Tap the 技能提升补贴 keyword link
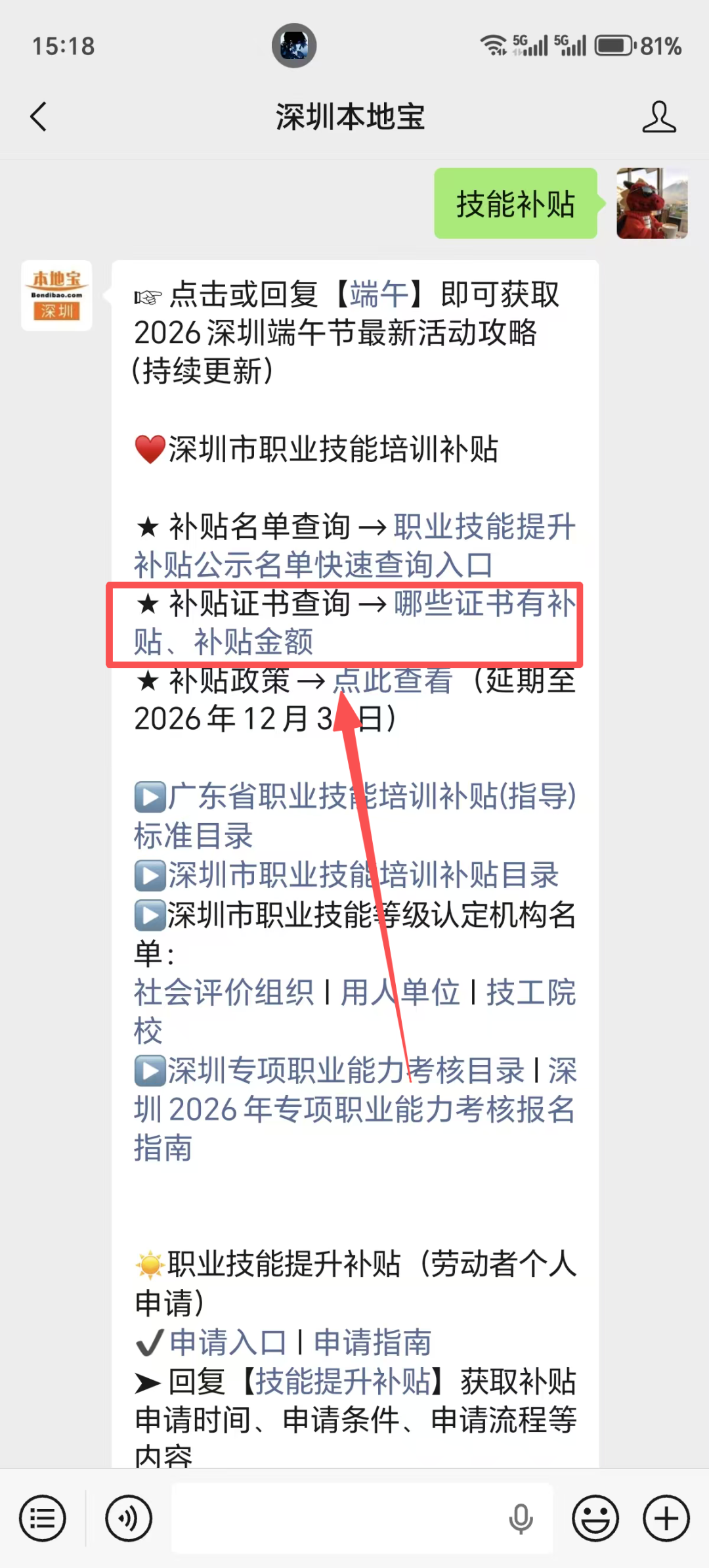The image size is (709, 1568). (343, 1381)
